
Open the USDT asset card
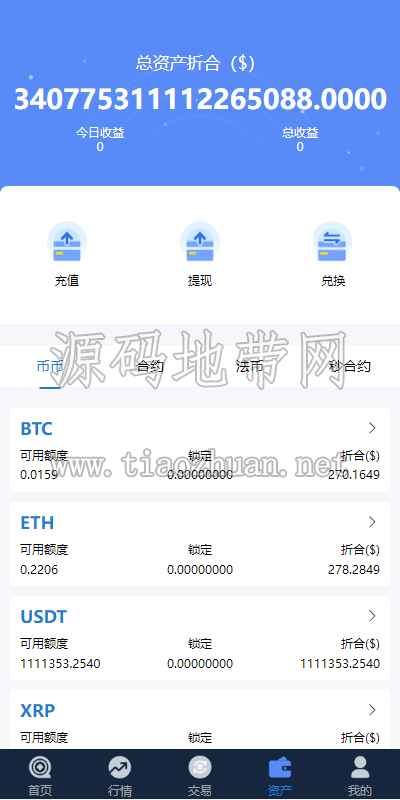pos(200,638)
